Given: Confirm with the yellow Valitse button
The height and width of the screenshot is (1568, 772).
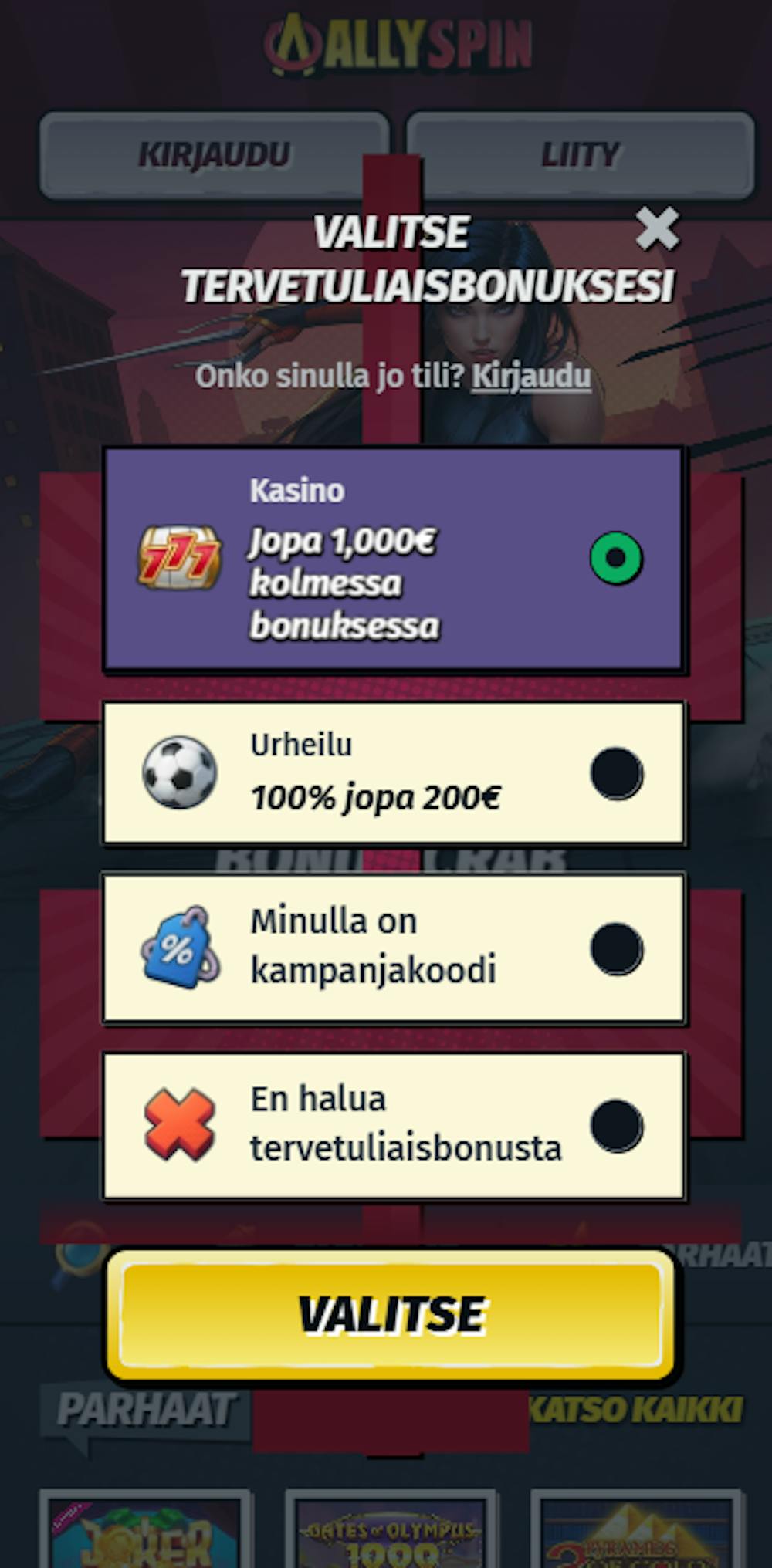Looking at the screenshot, I should coord(391,1314).
